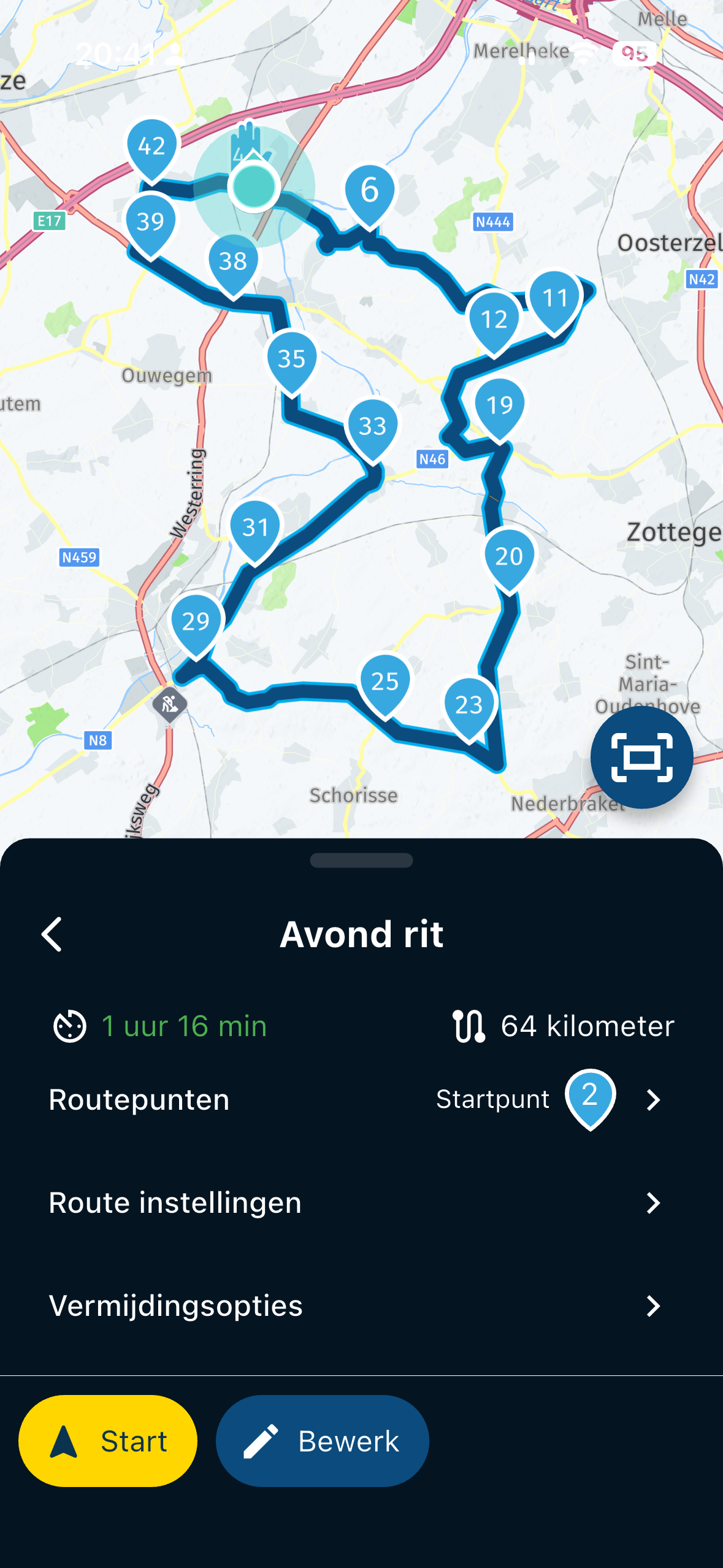This screenshot has height=1568, width=723.
Task: Tap waypoint 11 pin
Action: click(x=555, y=299)
